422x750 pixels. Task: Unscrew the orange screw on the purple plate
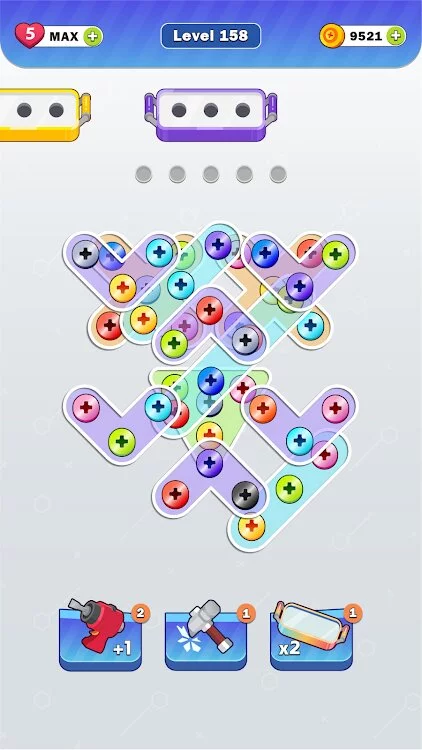coord(263,409)
